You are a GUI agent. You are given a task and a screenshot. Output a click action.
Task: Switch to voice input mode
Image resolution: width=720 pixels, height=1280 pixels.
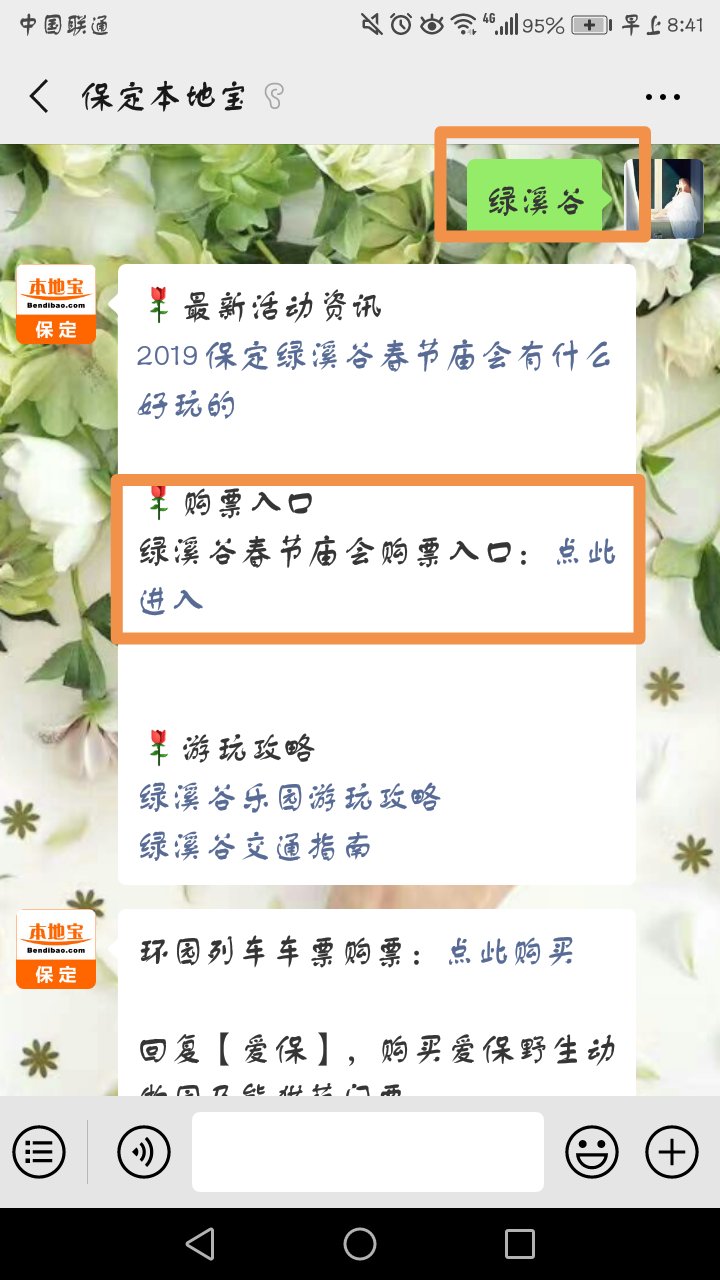(143, 1152)
